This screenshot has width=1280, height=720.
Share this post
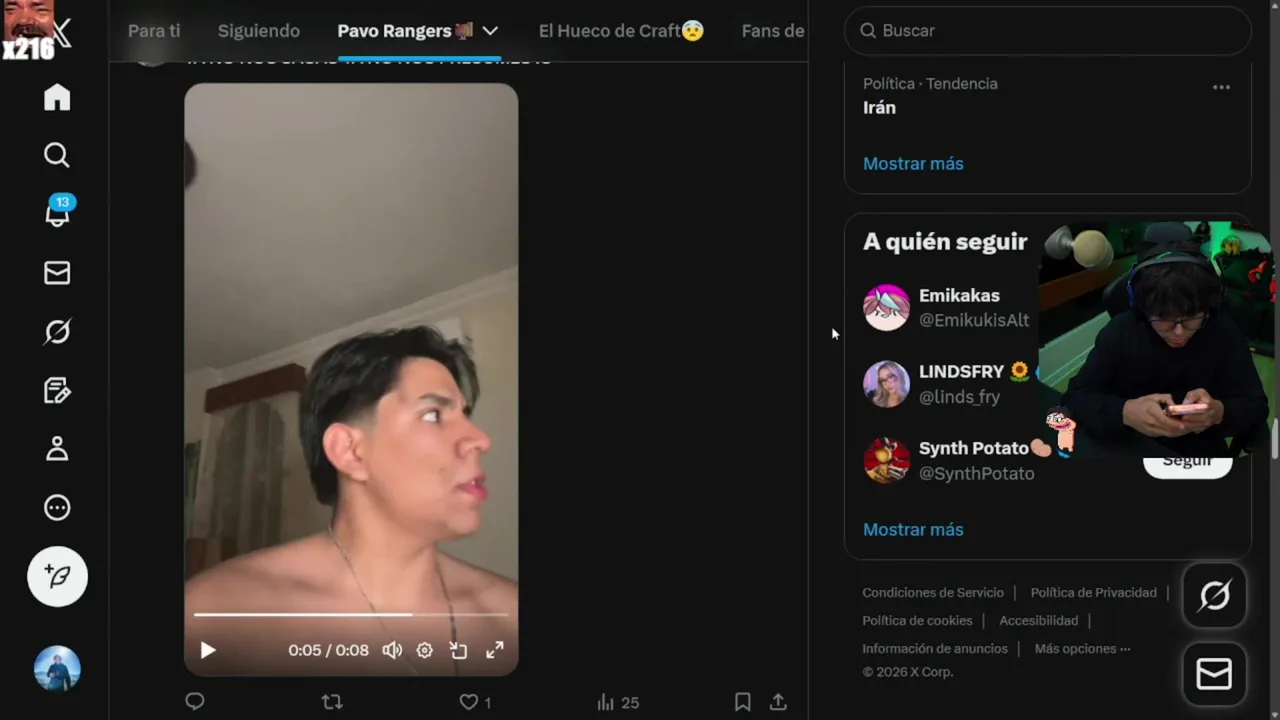pyautogui.click(x=778, y=702)
